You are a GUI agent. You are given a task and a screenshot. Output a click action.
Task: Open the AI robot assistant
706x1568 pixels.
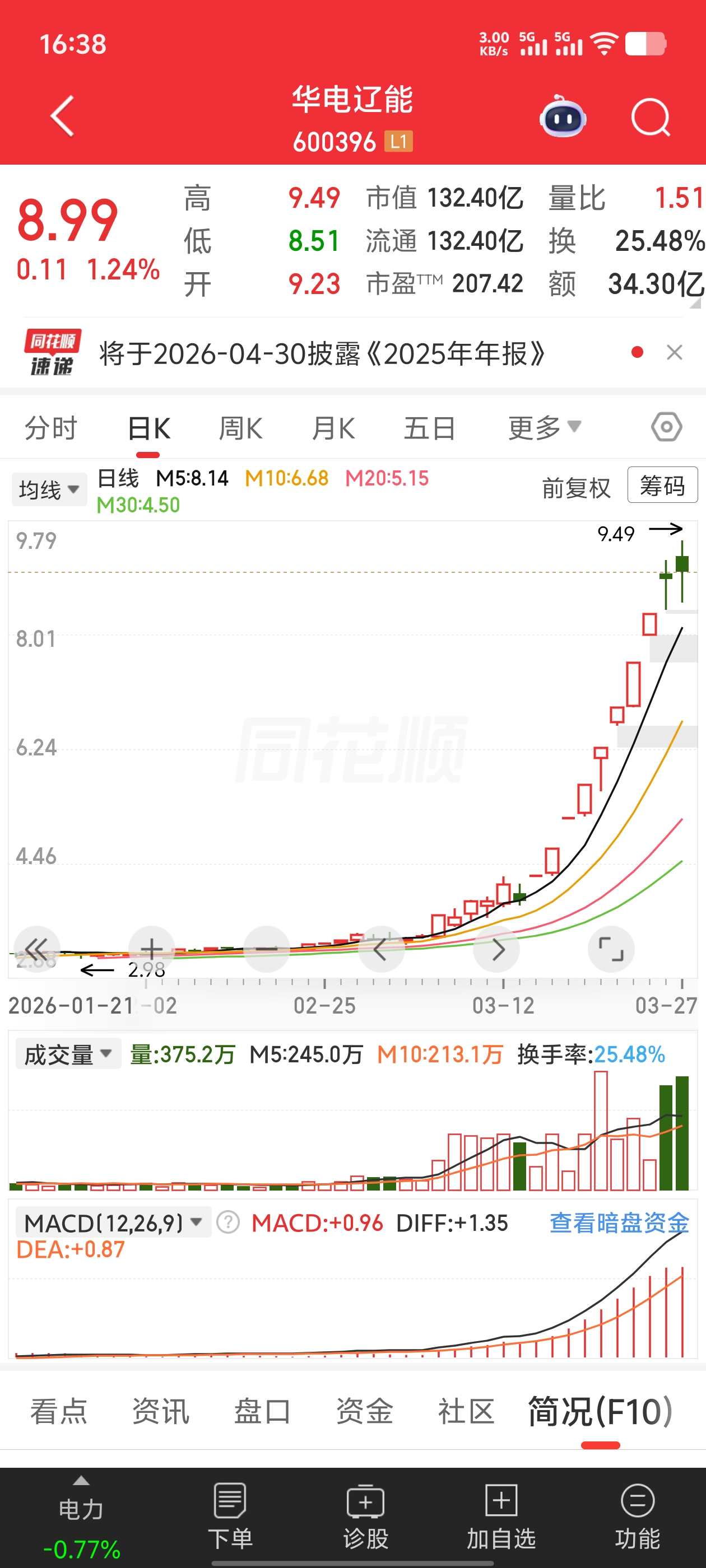(562, 117)
